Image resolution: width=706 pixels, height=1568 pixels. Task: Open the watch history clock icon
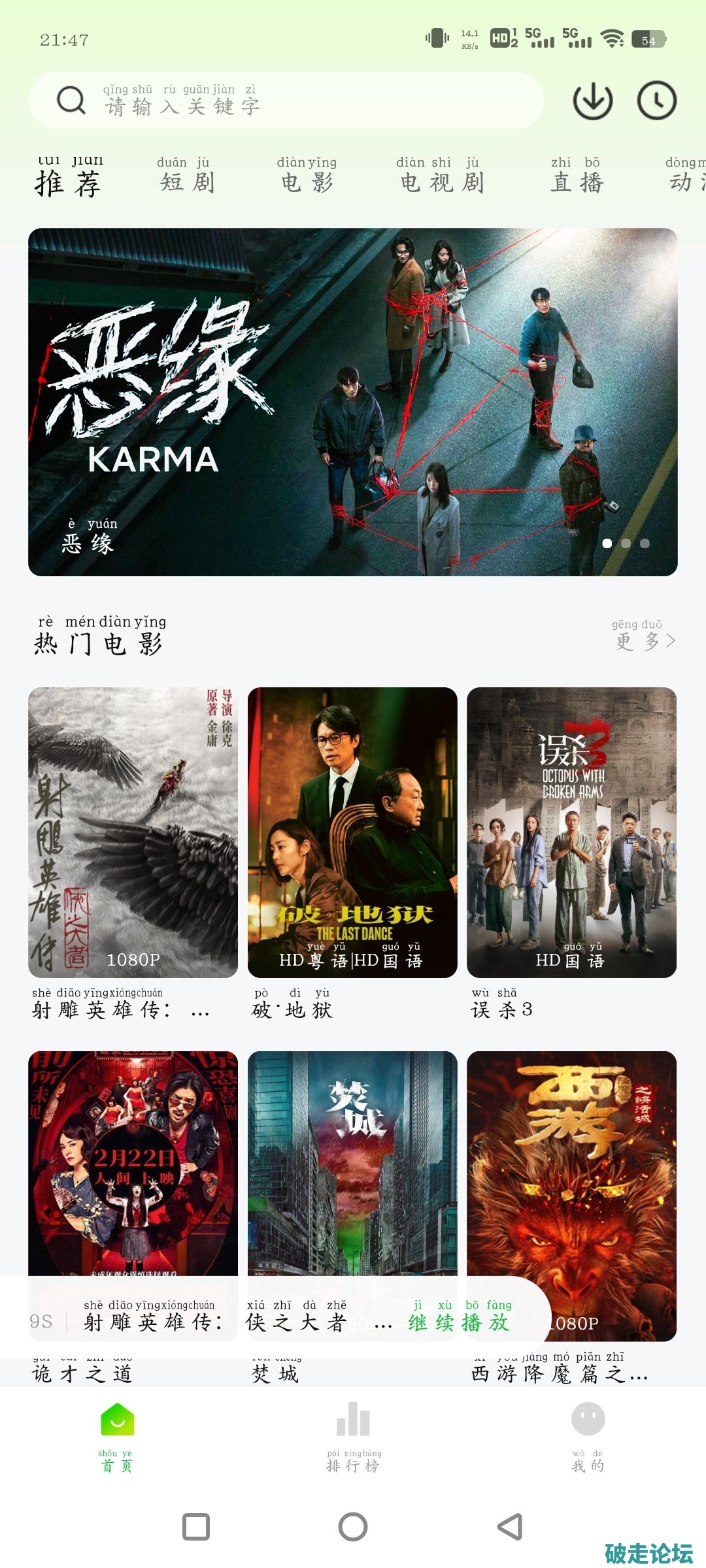point(656,101)
